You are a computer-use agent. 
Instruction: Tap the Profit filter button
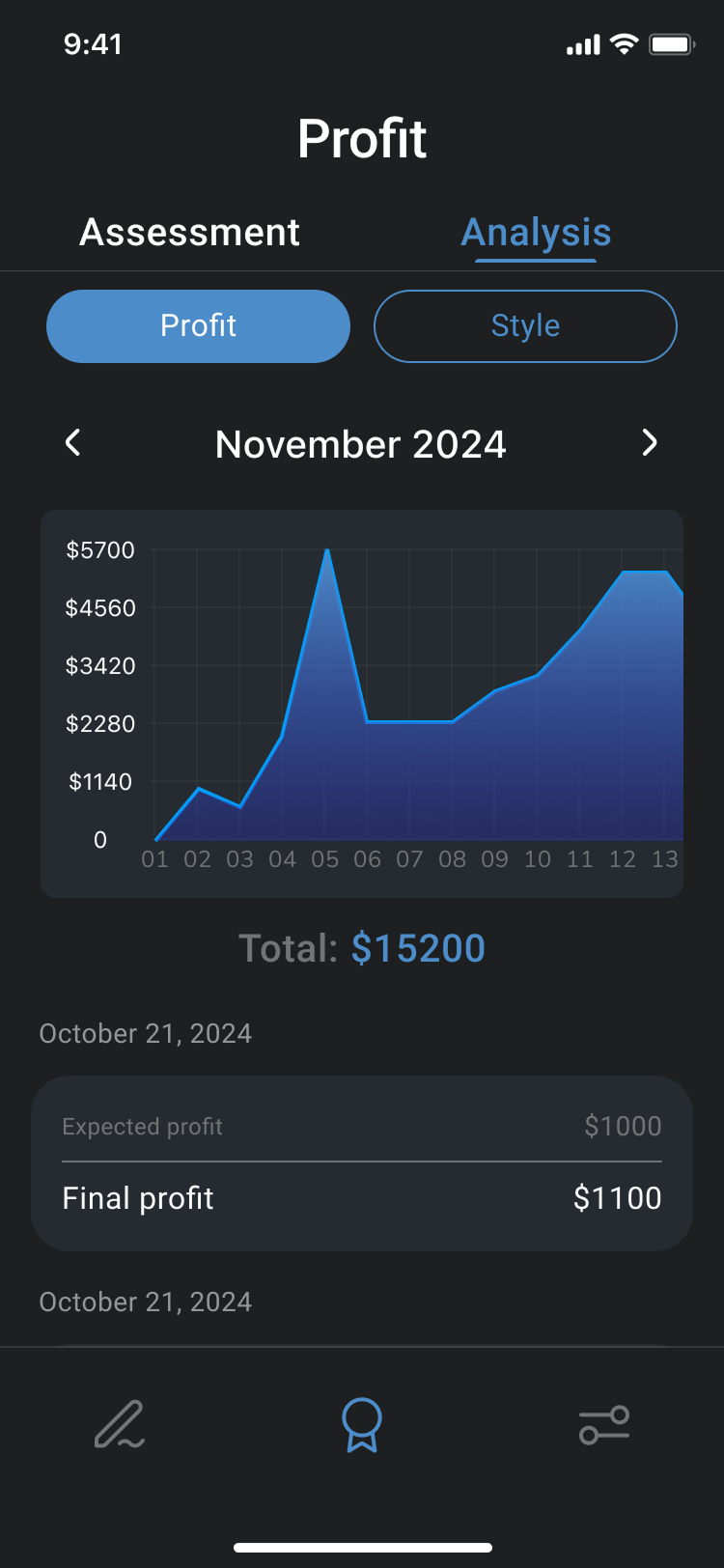click(198, 326)
